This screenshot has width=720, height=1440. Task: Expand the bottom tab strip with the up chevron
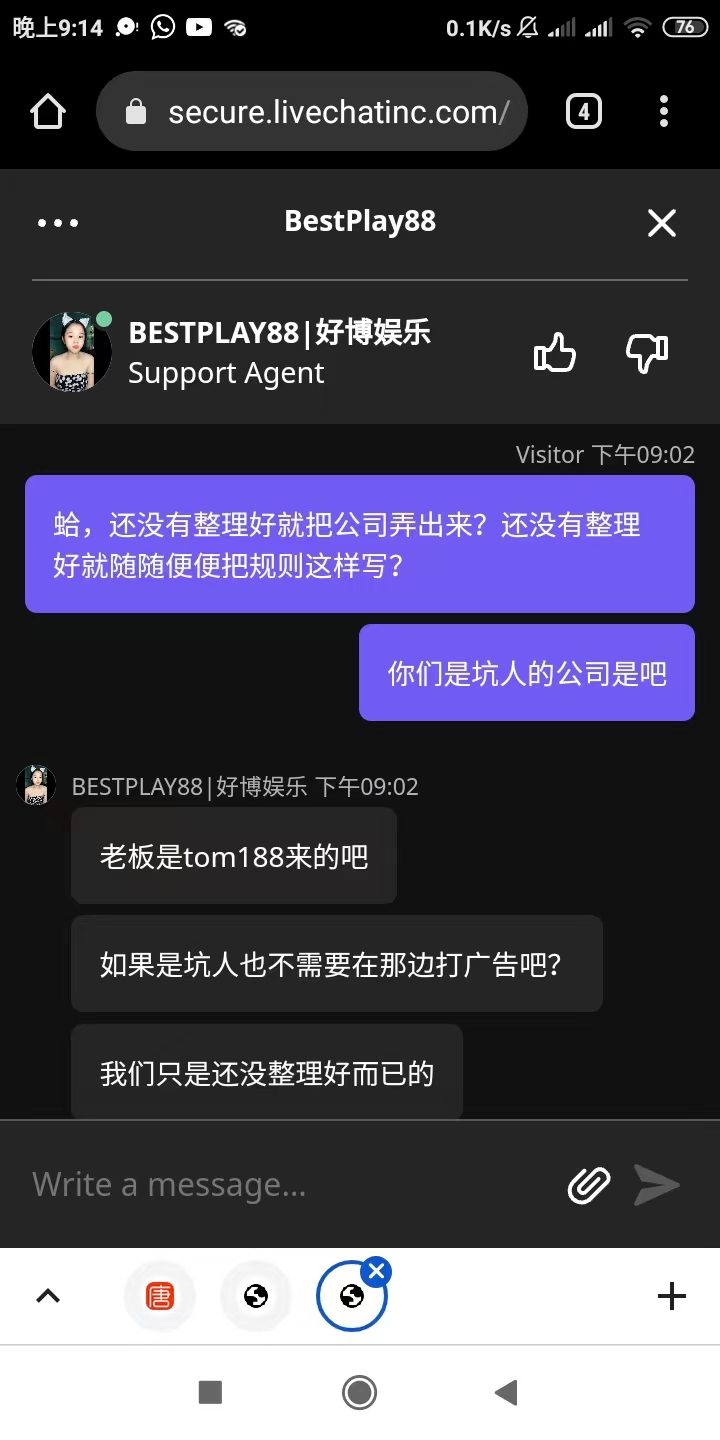coord(48,1297)
